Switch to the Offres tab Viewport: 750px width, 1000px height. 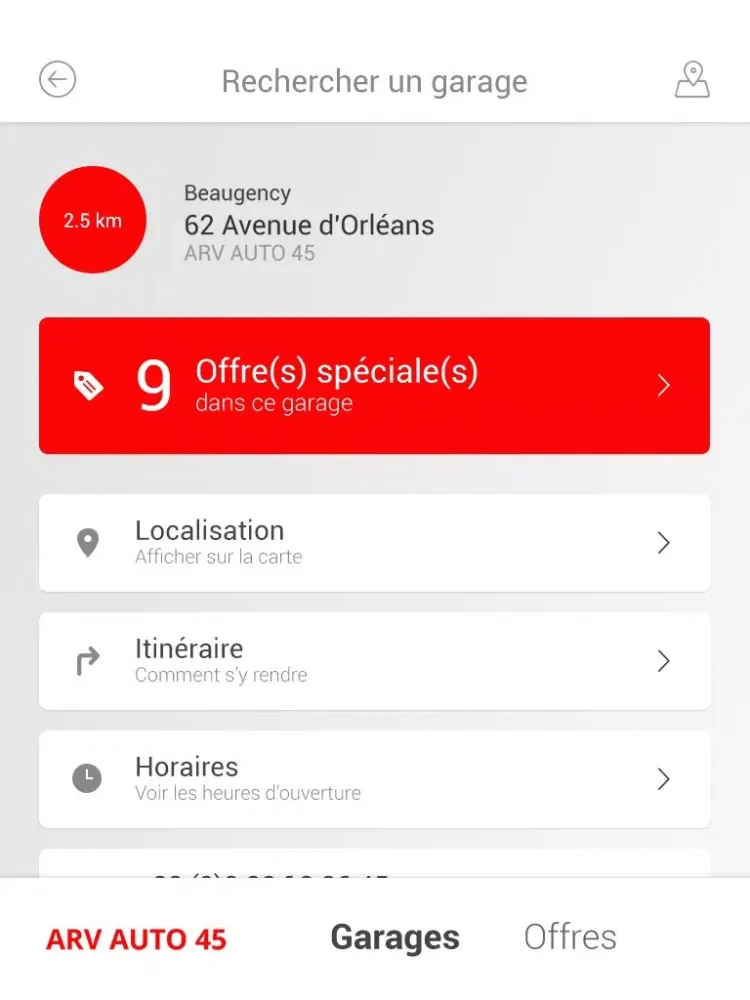pos(570,938)
